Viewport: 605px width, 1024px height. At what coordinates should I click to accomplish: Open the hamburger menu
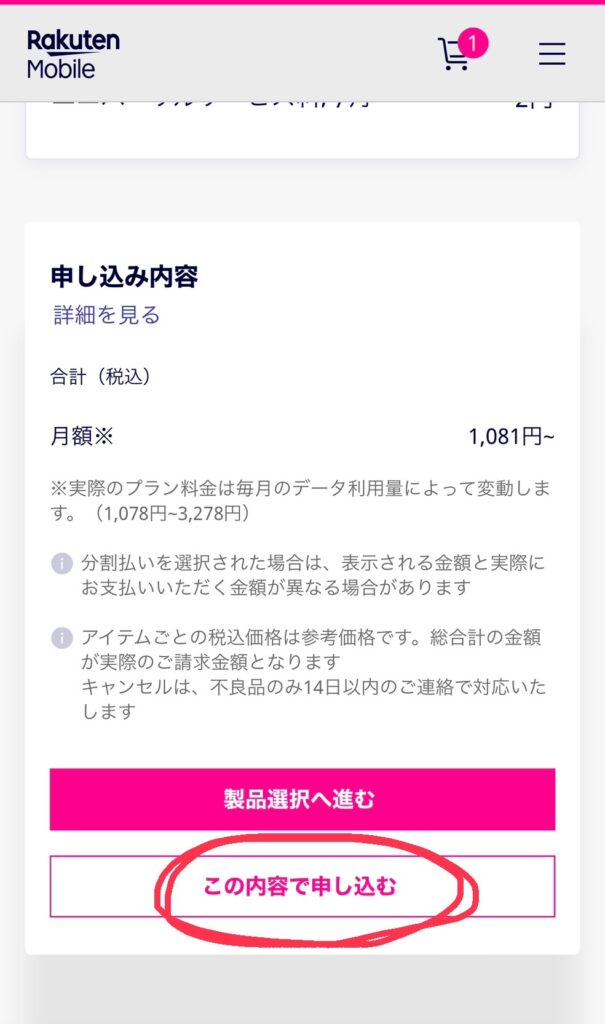tap(552, 54)
